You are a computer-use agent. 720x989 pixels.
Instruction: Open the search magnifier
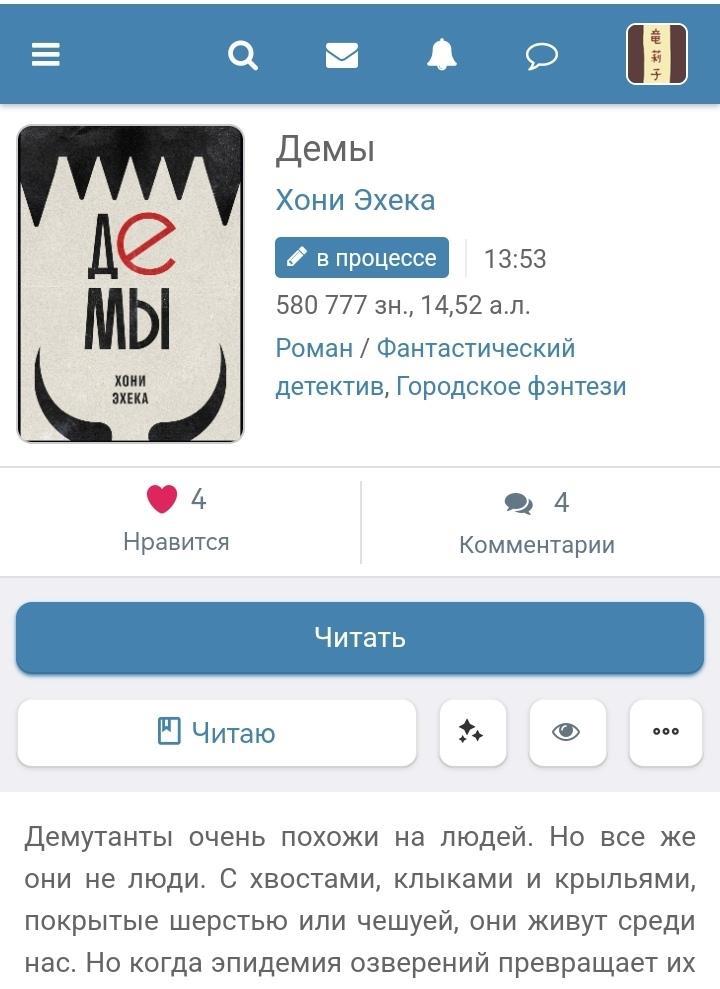pos(243,55)
